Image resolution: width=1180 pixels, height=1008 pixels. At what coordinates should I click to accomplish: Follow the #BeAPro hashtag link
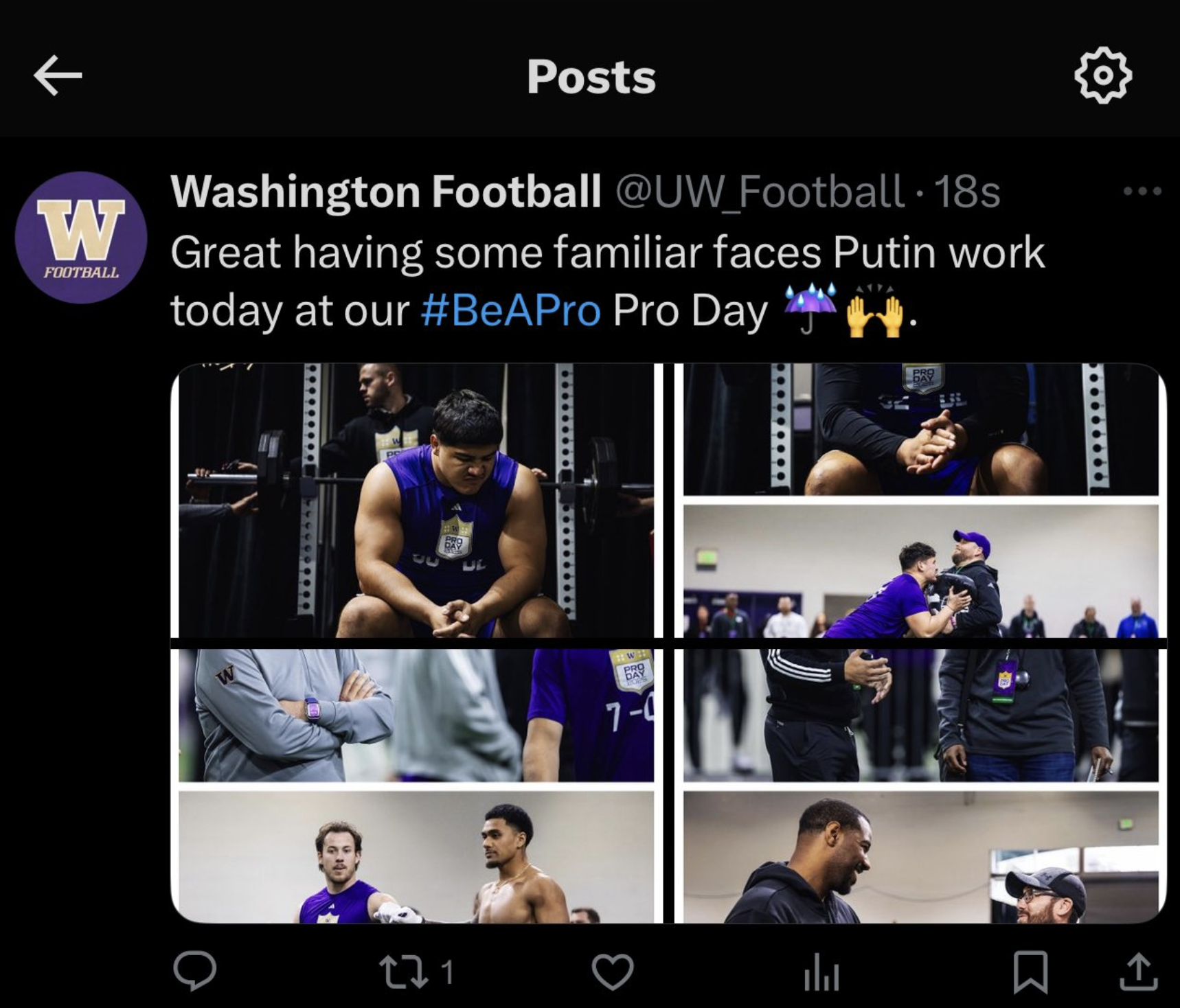(x=510, y=310)
